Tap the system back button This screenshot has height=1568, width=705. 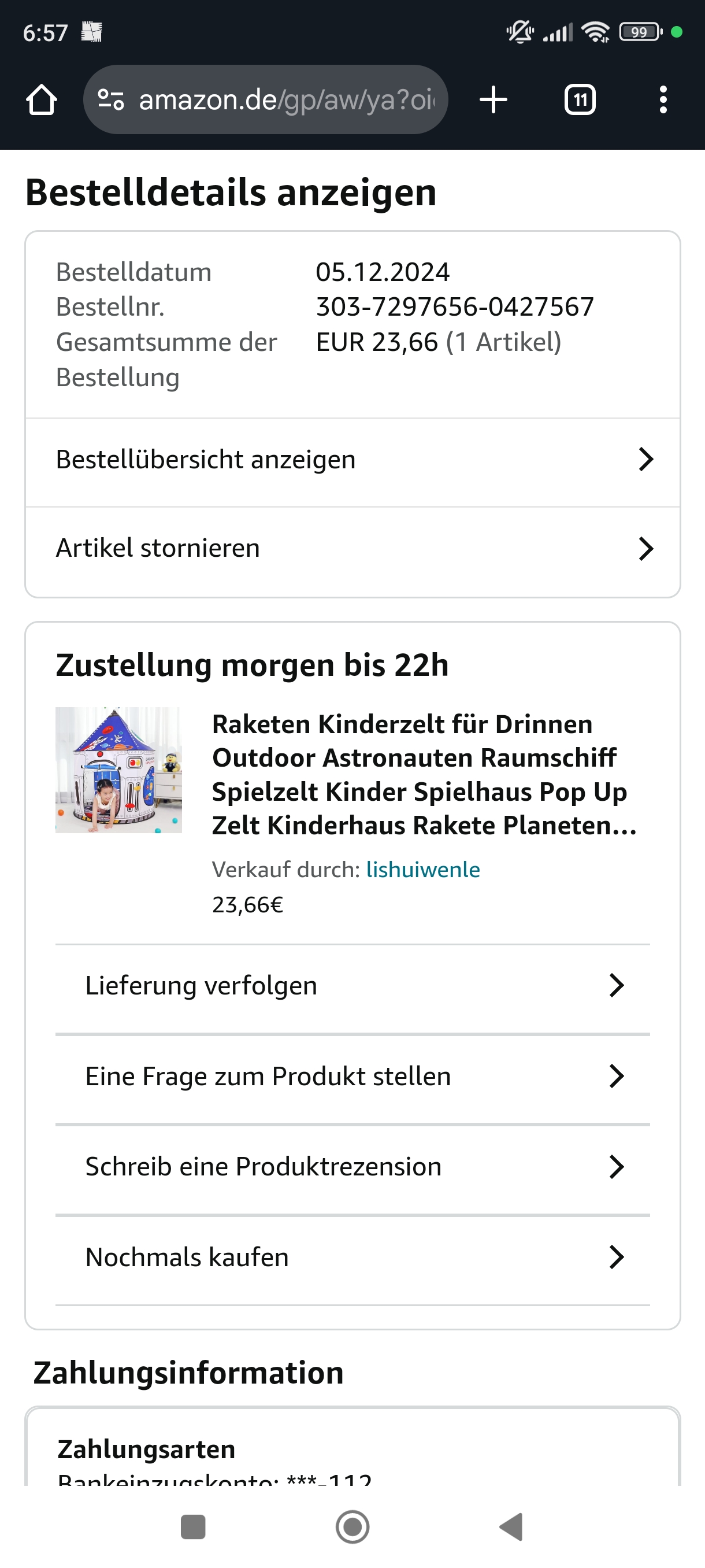coord(511,1526)
